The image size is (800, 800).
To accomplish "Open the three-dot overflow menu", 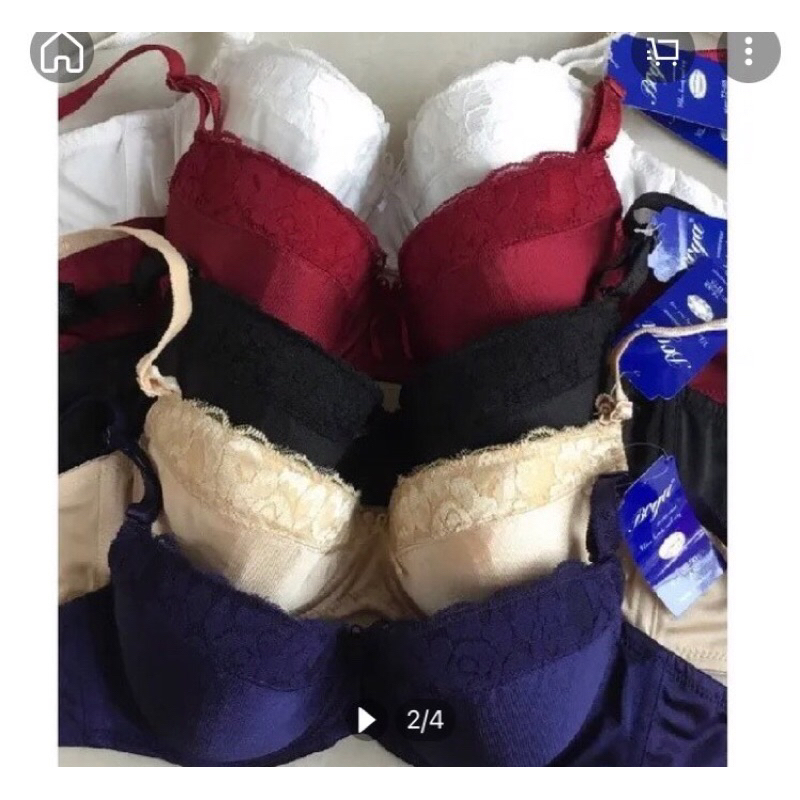I will [x=748, y=51].
